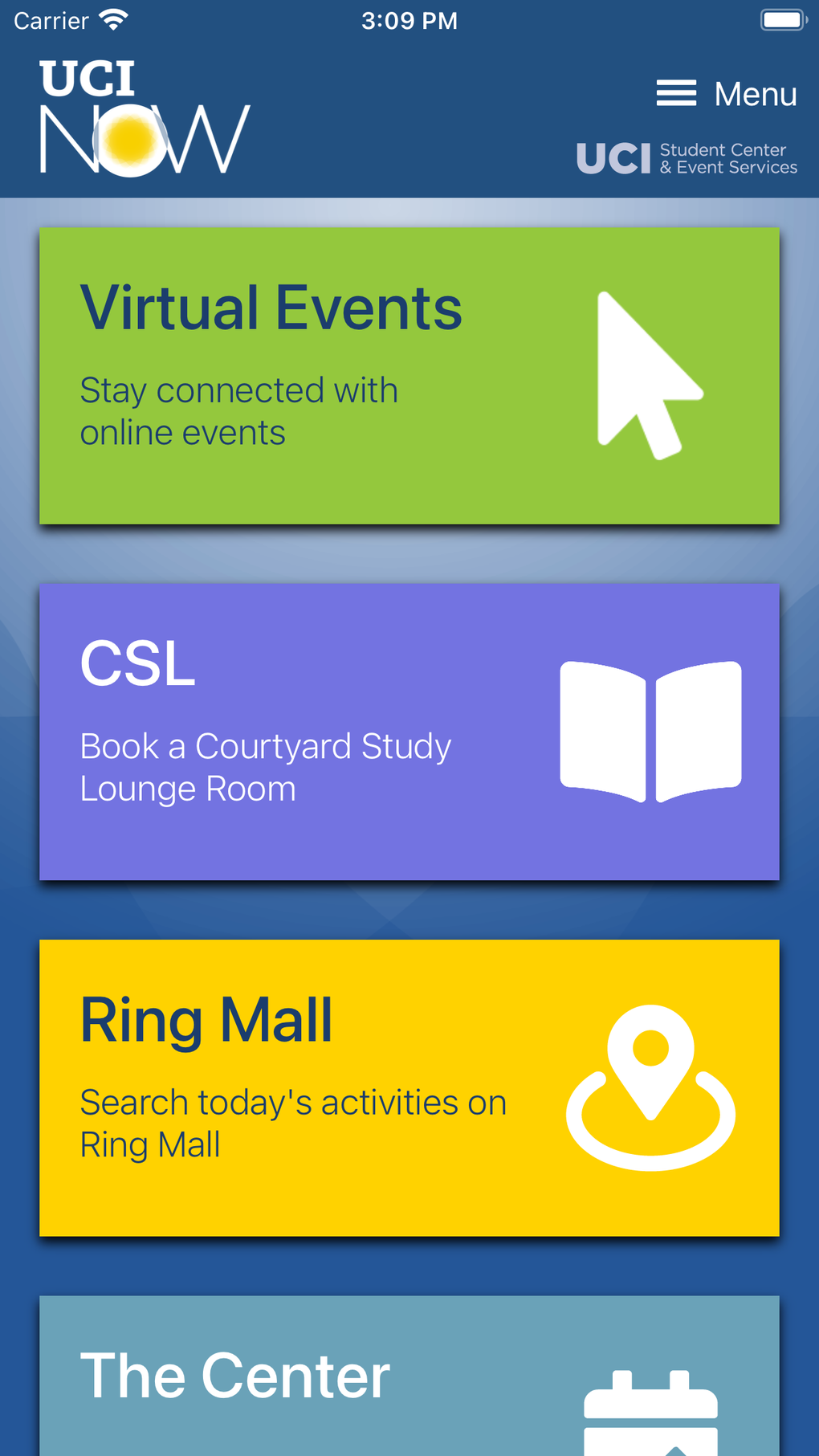
Task: Select the CSL study lounge card
Action: (409, 732)
